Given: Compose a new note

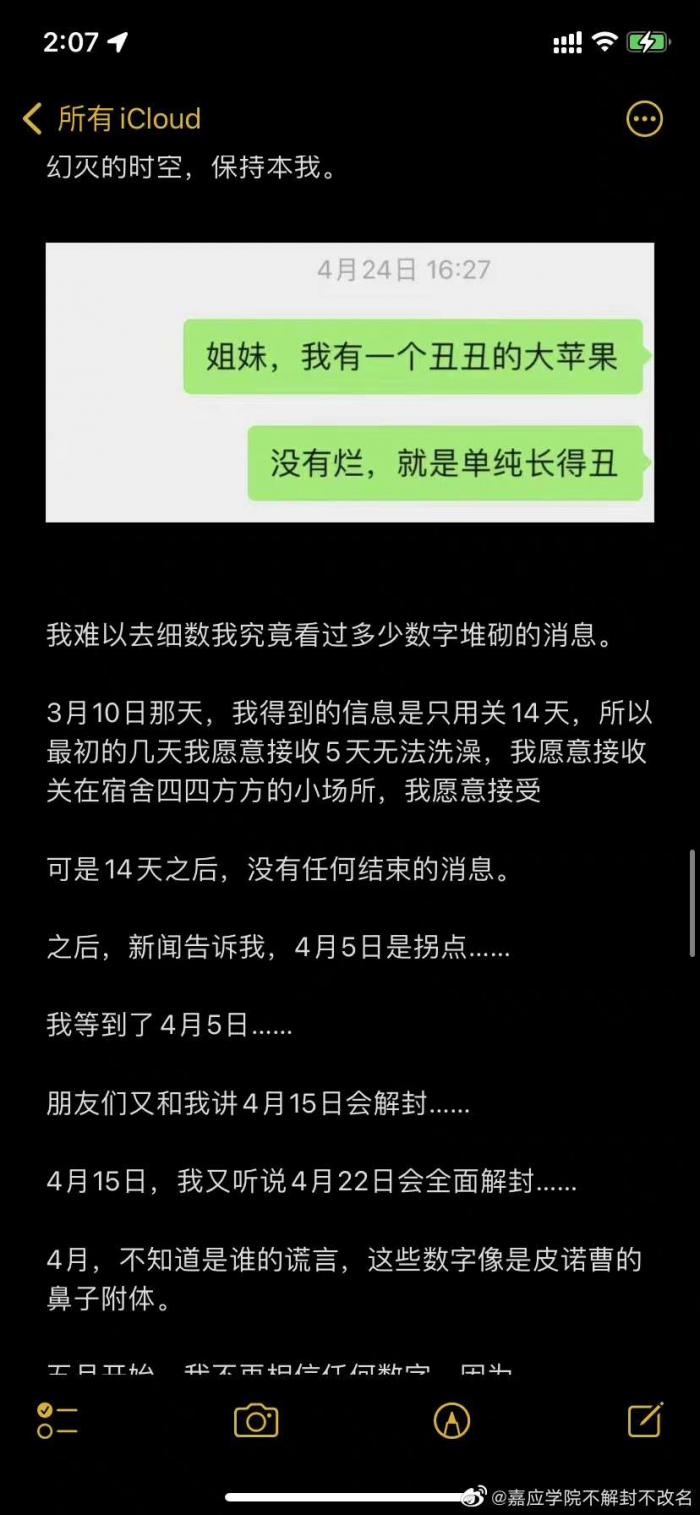Looking at the screenshot, I should [645, 1420].
